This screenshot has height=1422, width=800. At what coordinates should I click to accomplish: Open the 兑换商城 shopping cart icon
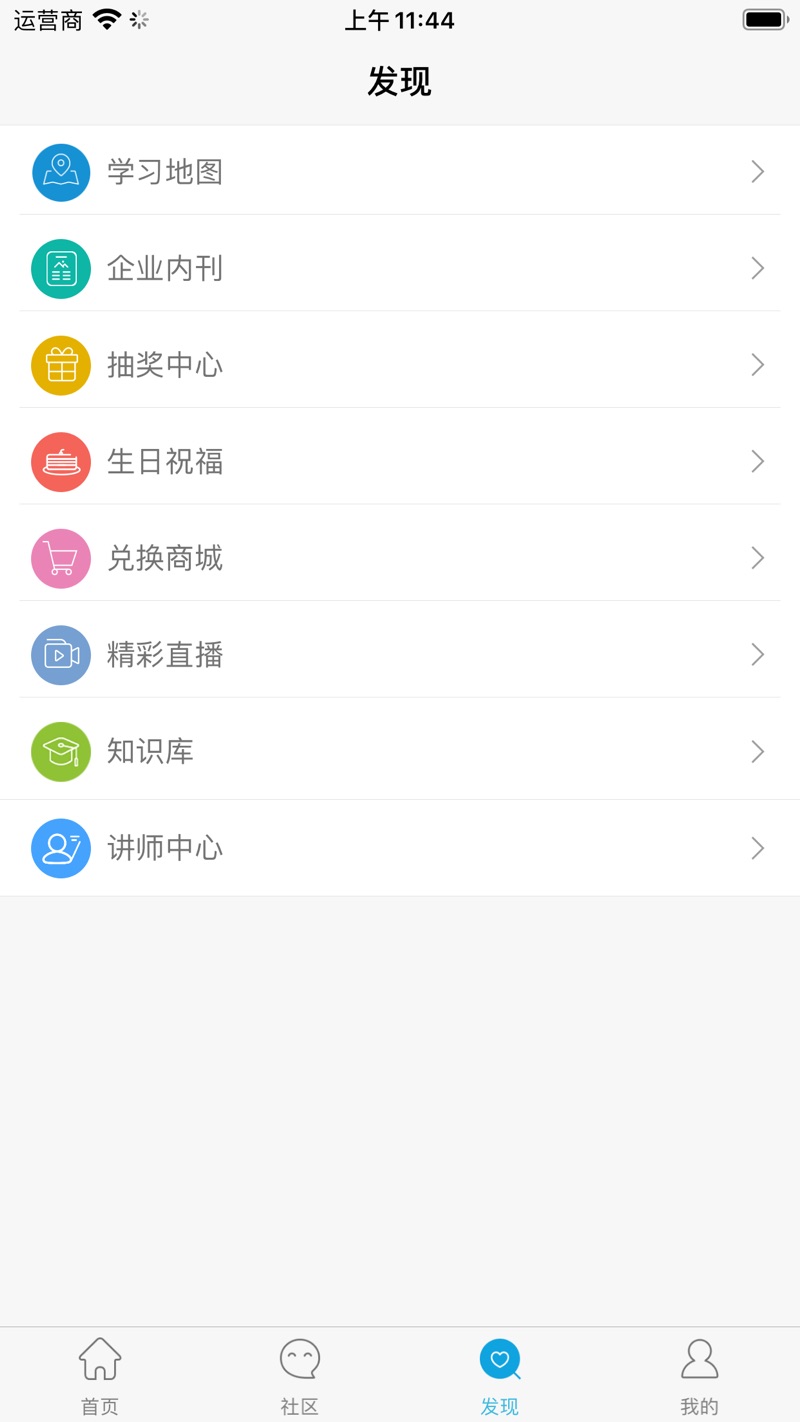coord(61,558)
